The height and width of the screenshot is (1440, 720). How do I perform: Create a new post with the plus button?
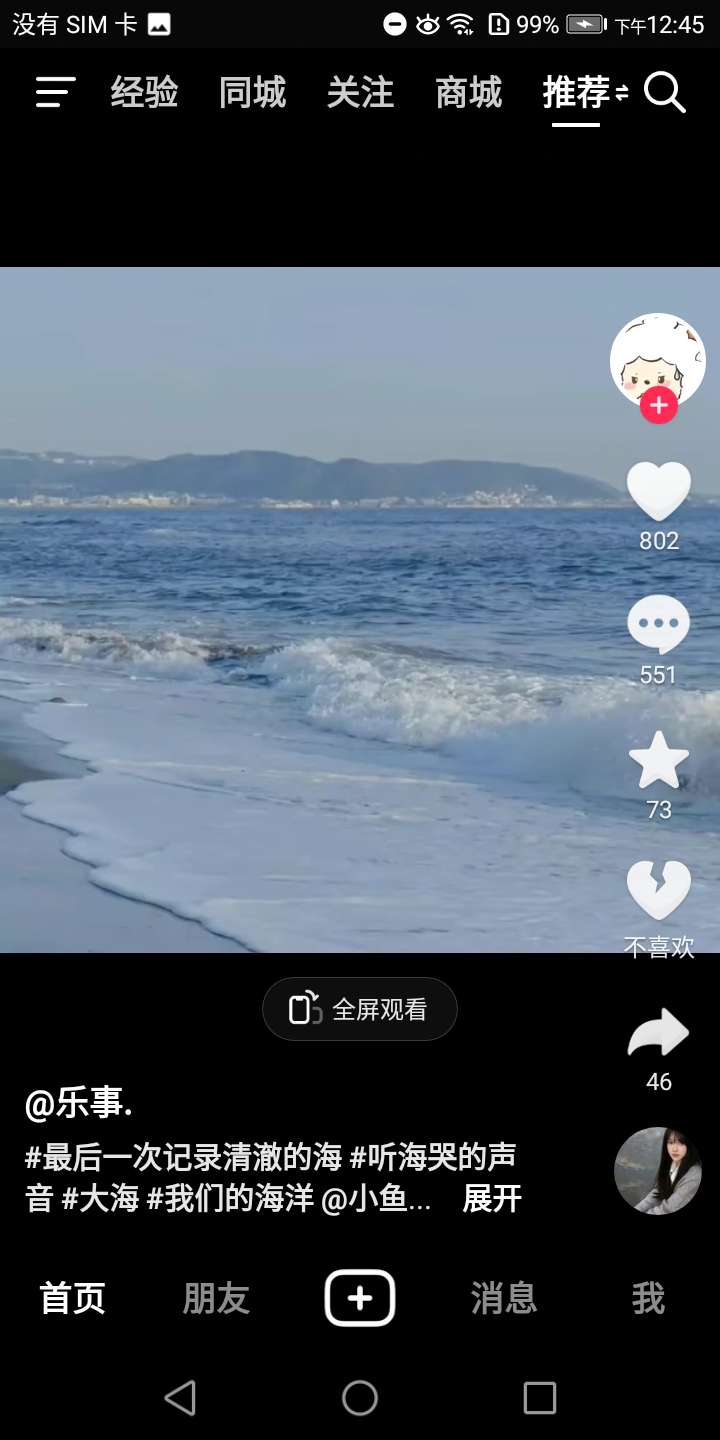360,1298
